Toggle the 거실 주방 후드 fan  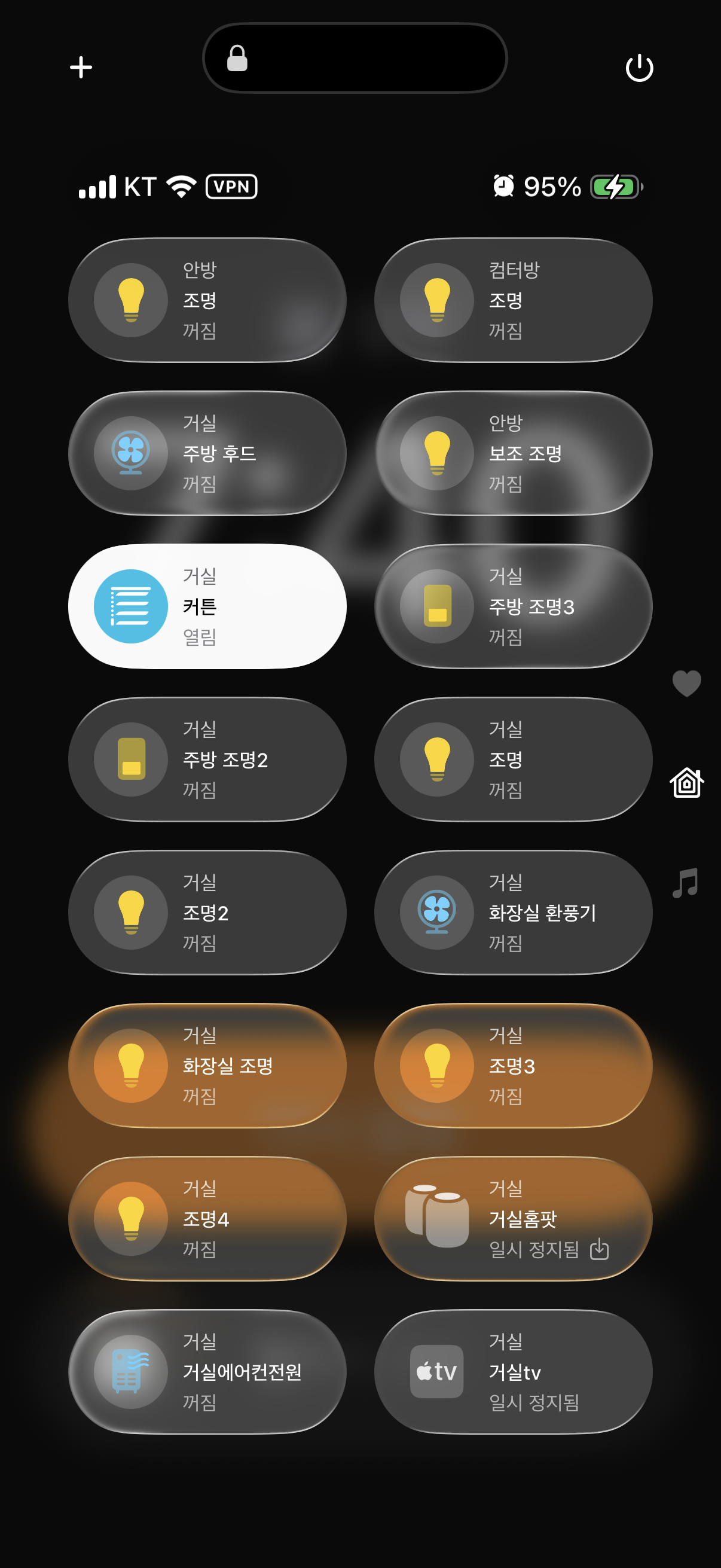(x=131, y=453)
